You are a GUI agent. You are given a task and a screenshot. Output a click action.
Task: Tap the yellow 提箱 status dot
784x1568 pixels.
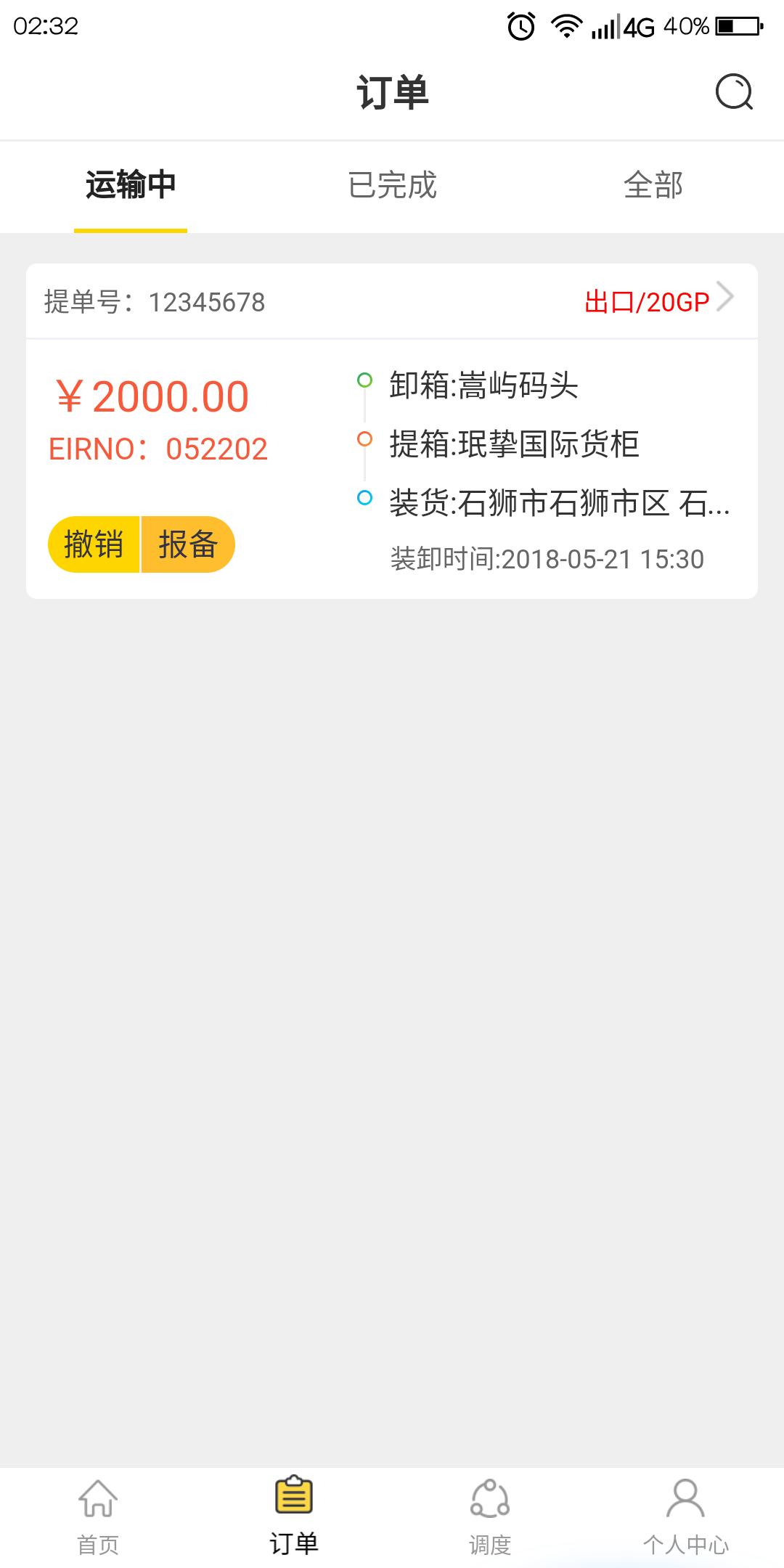click(366, 438)
